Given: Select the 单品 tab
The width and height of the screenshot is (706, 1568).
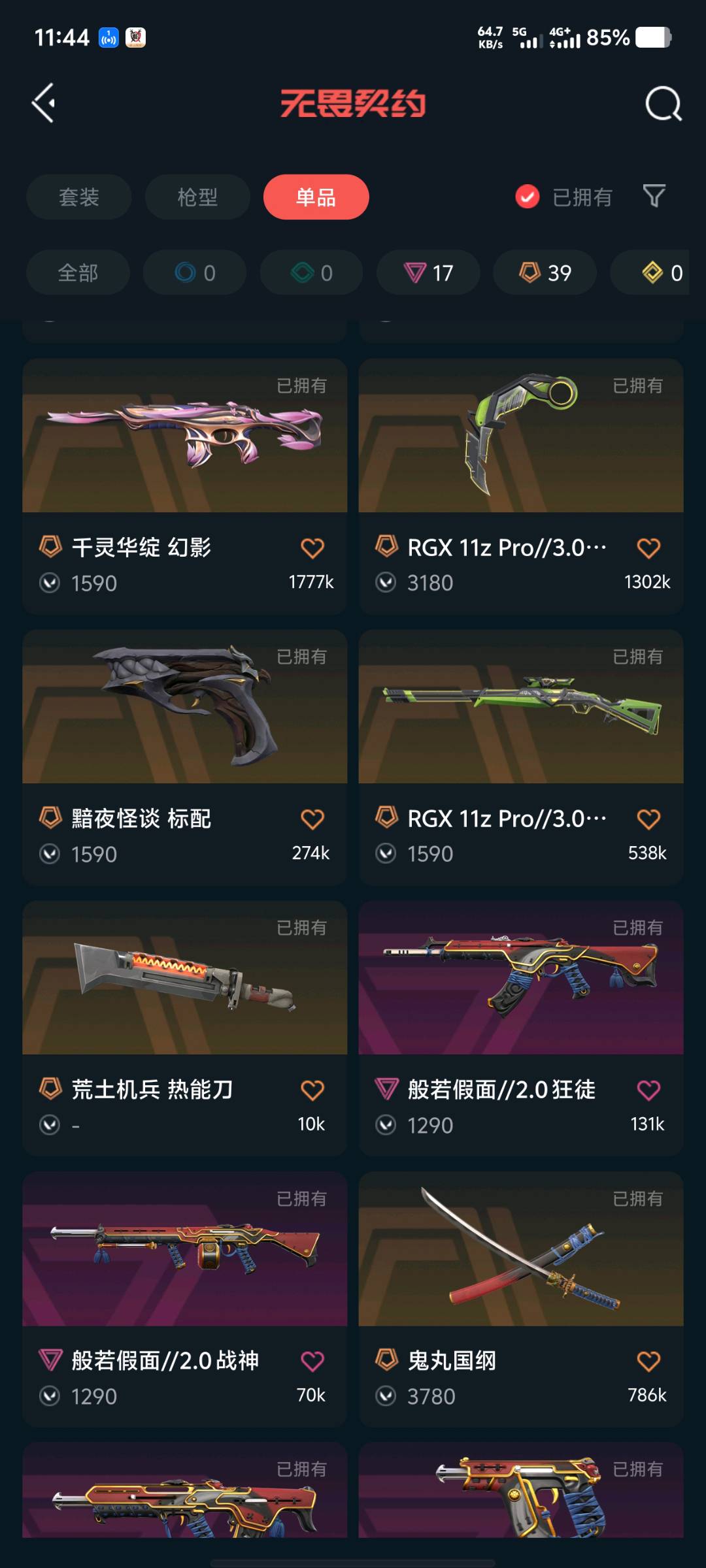Looking at the screenshot, I should (316, 197).
